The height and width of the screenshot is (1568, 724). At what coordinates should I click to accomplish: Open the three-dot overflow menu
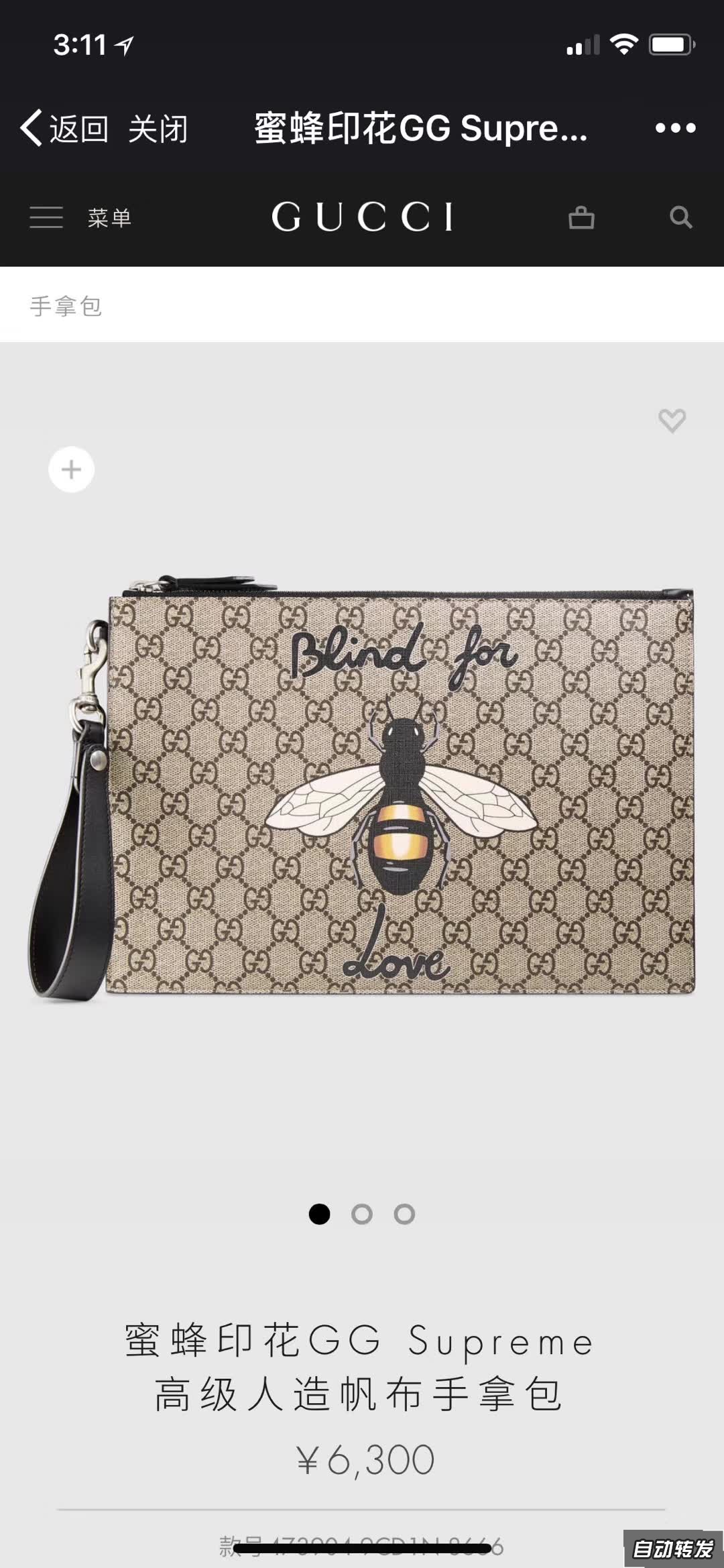[x=675, y=128]
